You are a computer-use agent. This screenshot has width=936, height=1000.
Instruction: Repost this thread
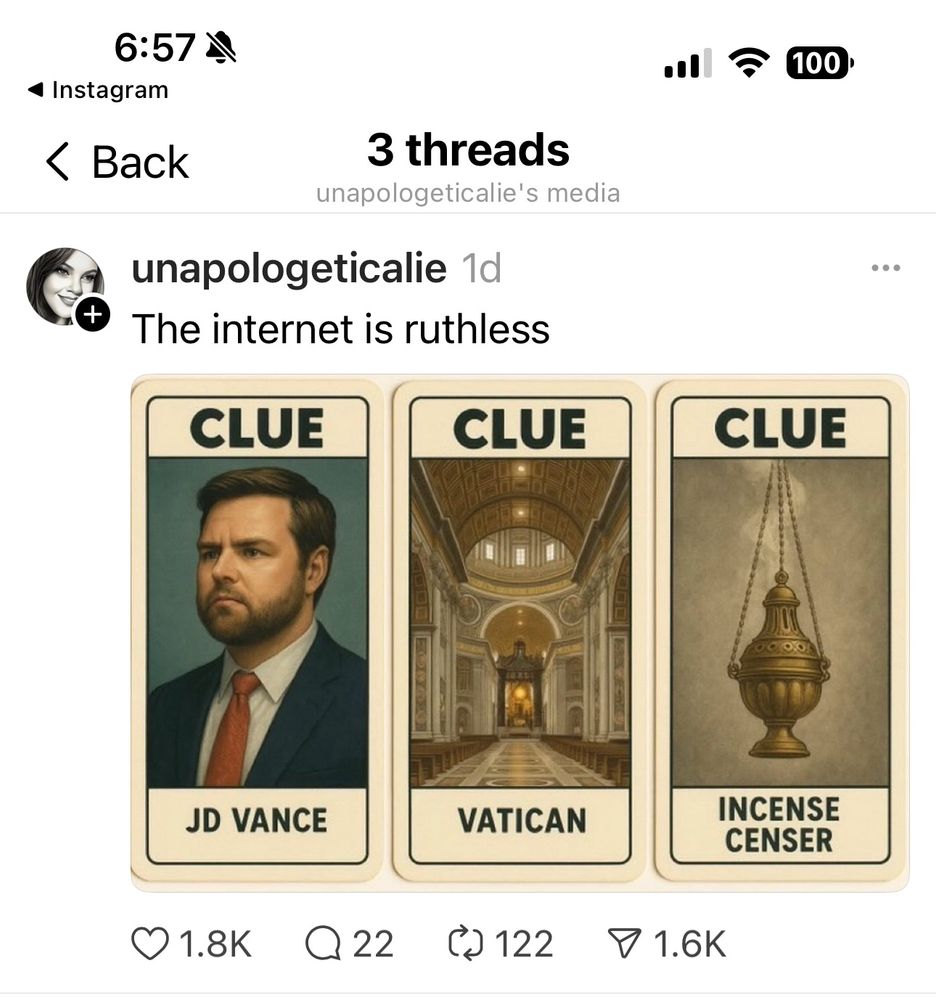coord(463,943)
